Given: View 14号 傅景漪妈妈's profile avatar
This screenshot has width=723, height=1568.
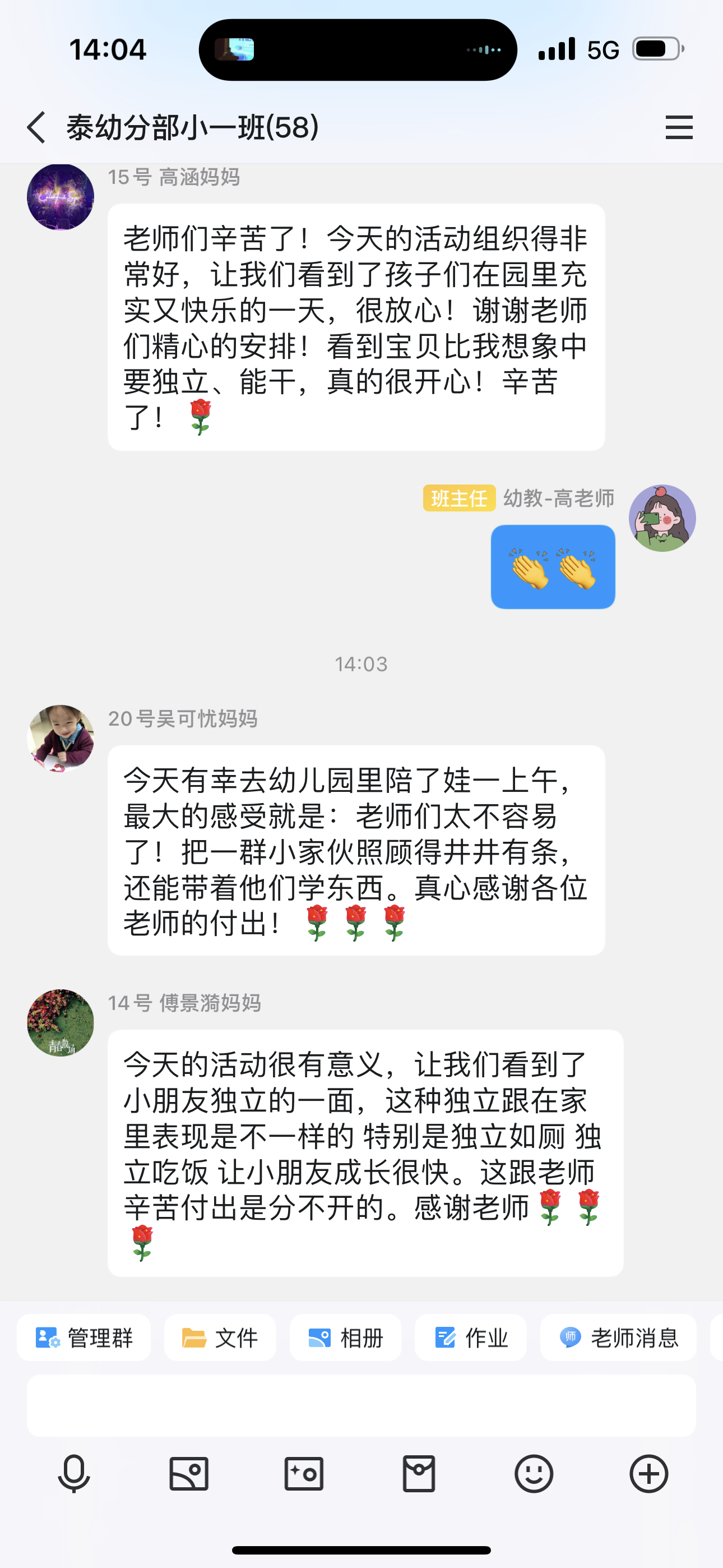Looking at the screenshot, I should 61,1022.
